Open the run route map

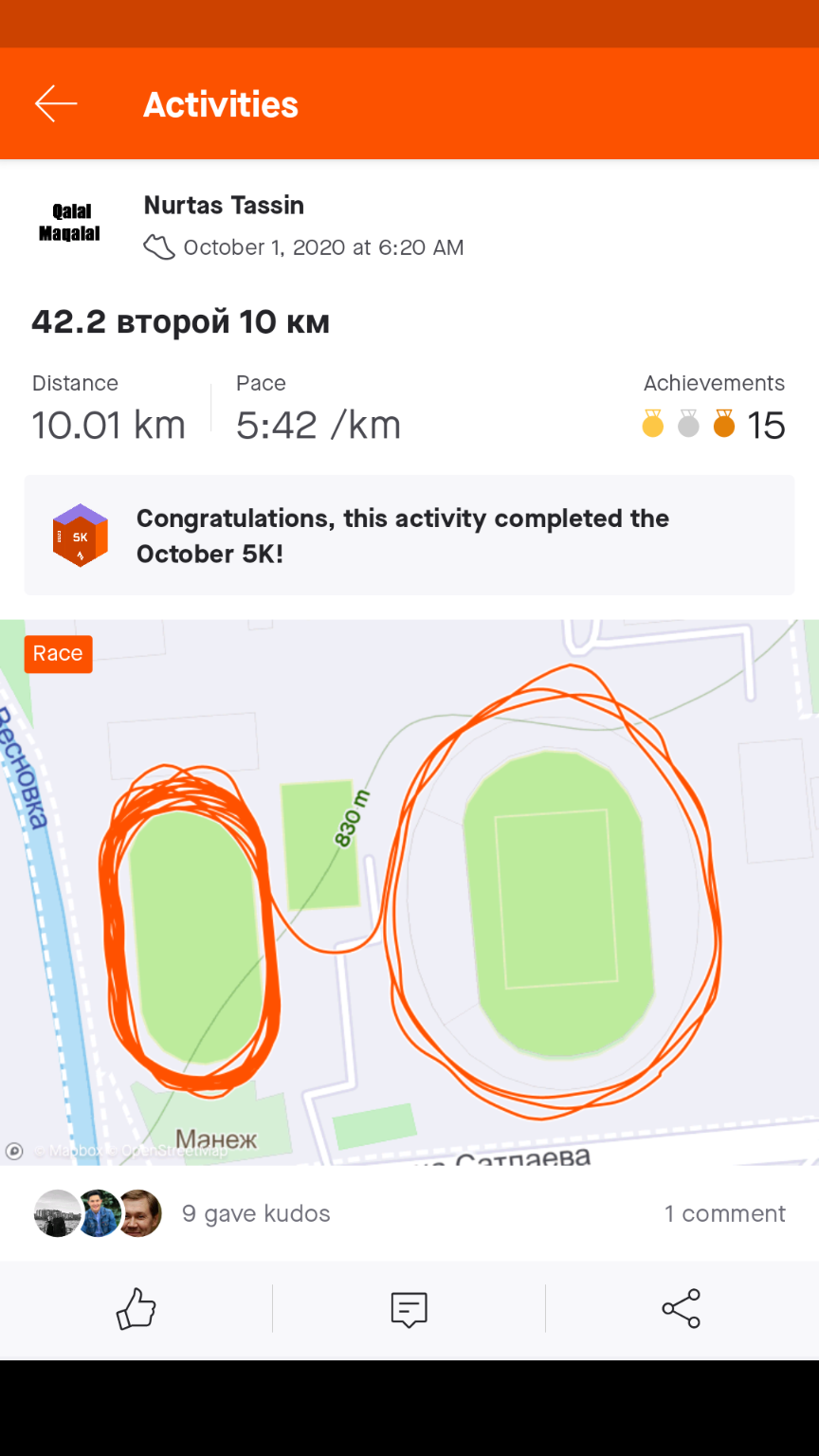point(409,891)
